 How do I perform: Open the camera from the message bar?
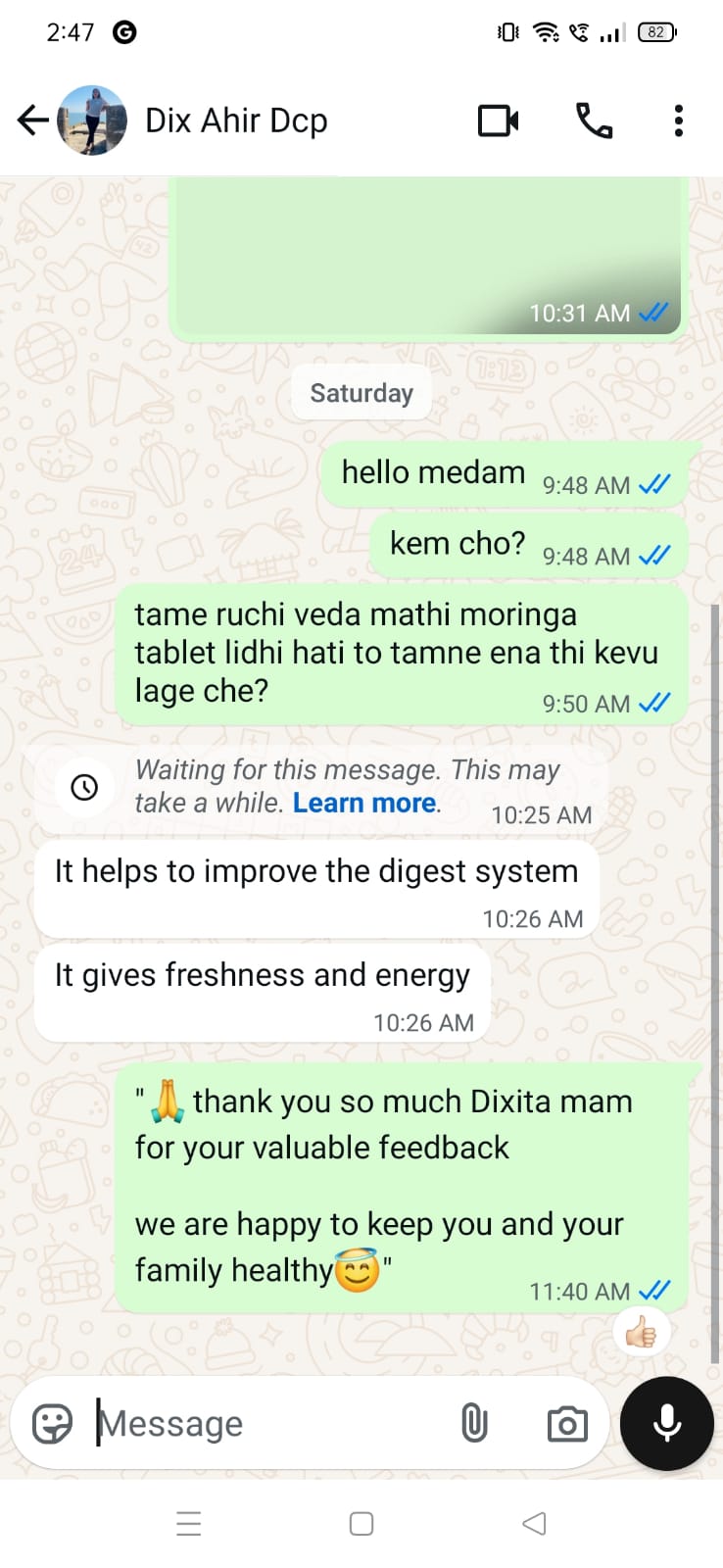pyautogui.click(x=567, y=1424)
